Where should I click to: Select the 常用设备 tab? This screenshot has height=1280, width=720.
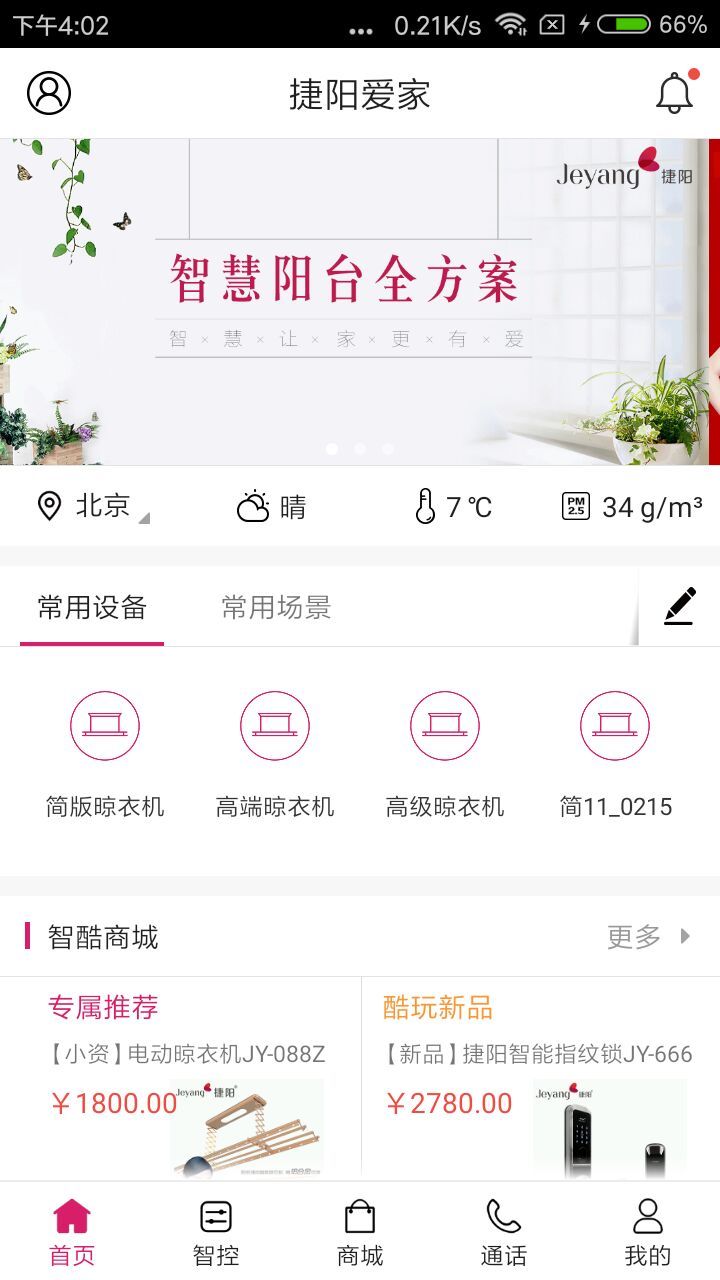point(92,607)
